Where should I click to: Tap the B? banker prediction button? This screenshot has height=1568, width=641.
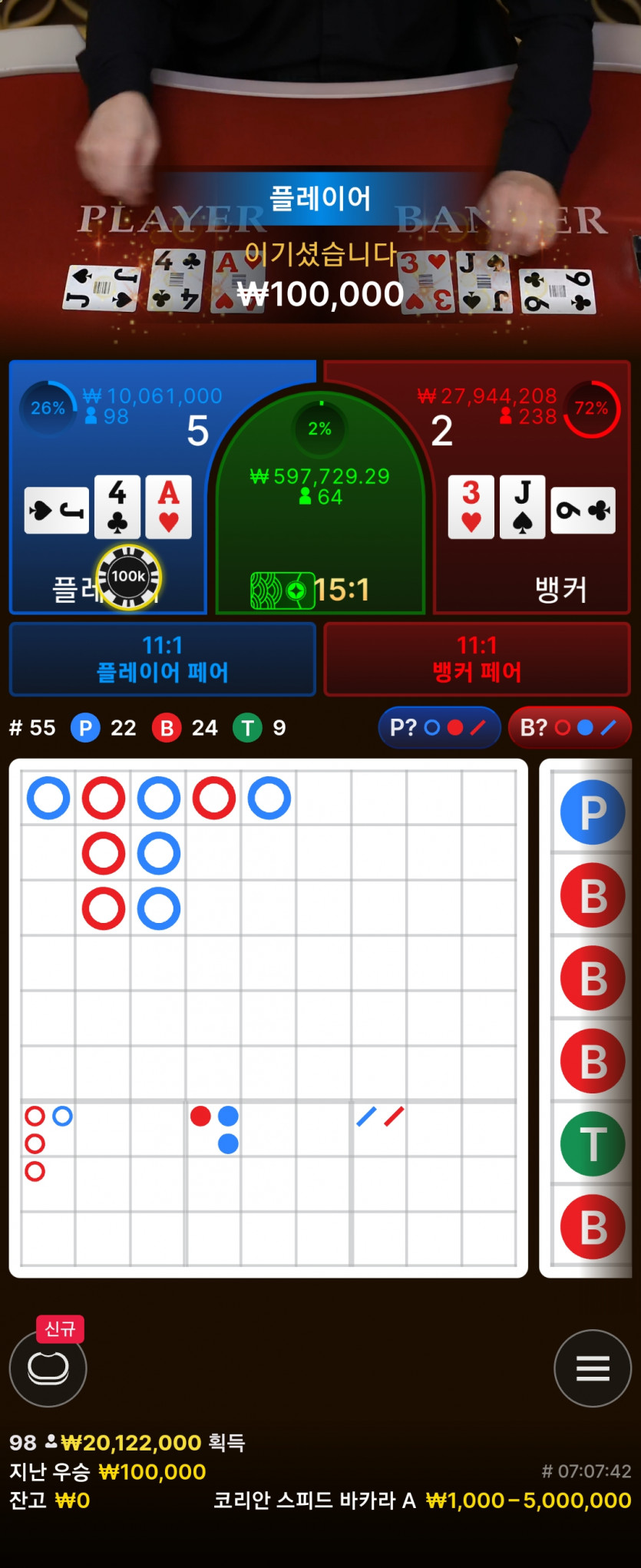pyautogui.click(x=569, y=727)
